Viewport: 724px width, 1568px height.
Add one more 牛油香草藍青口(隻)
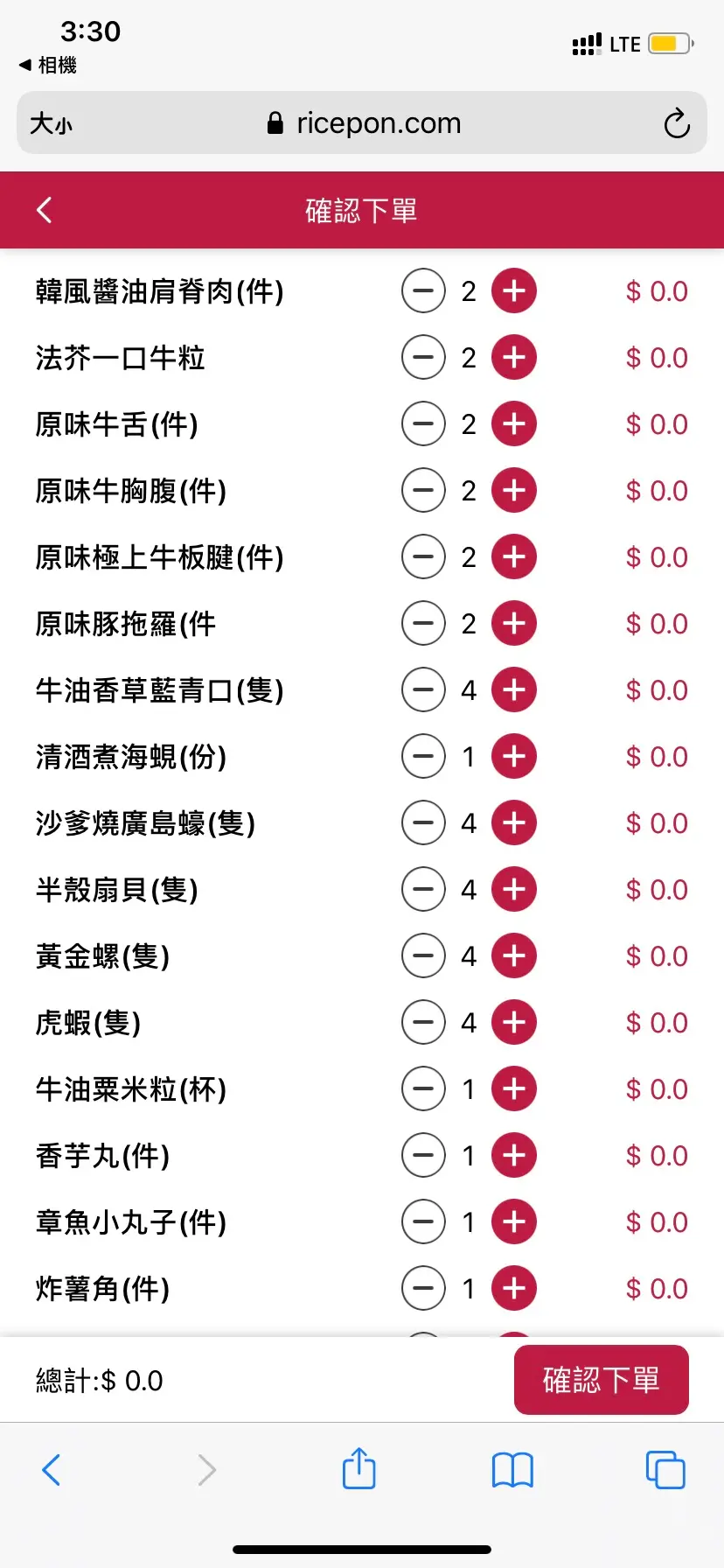[514, 689]
